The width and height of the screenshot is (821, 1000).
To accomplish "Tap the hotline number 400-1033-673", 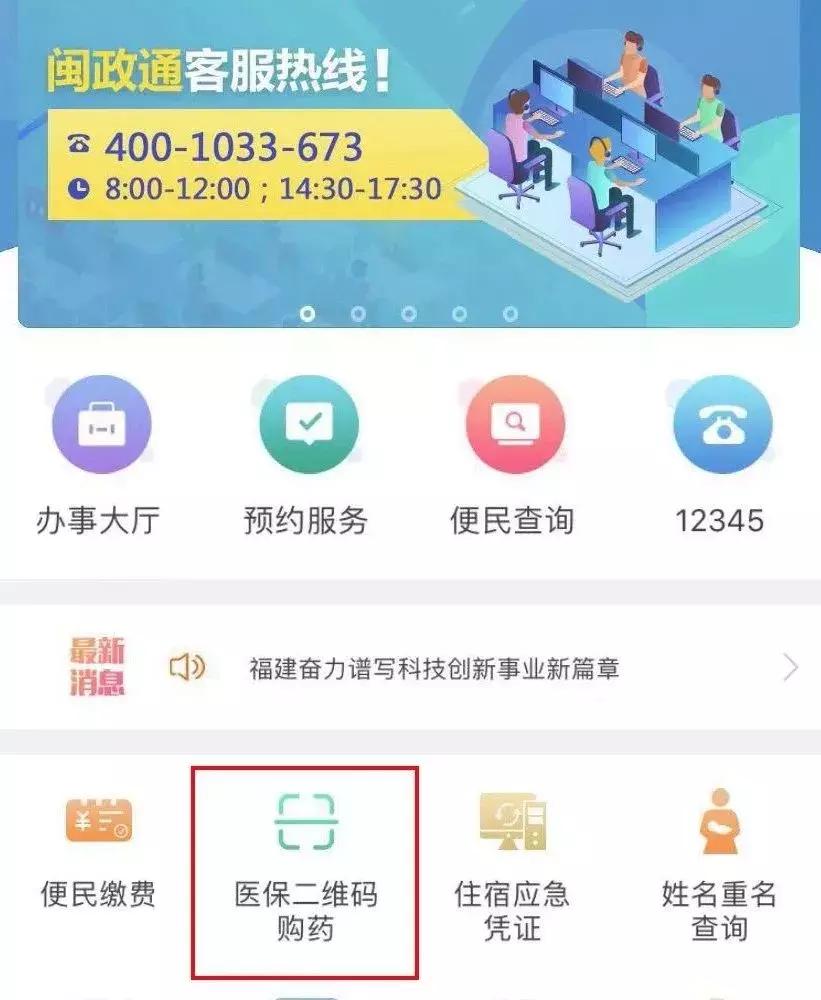I will (237, 147).
